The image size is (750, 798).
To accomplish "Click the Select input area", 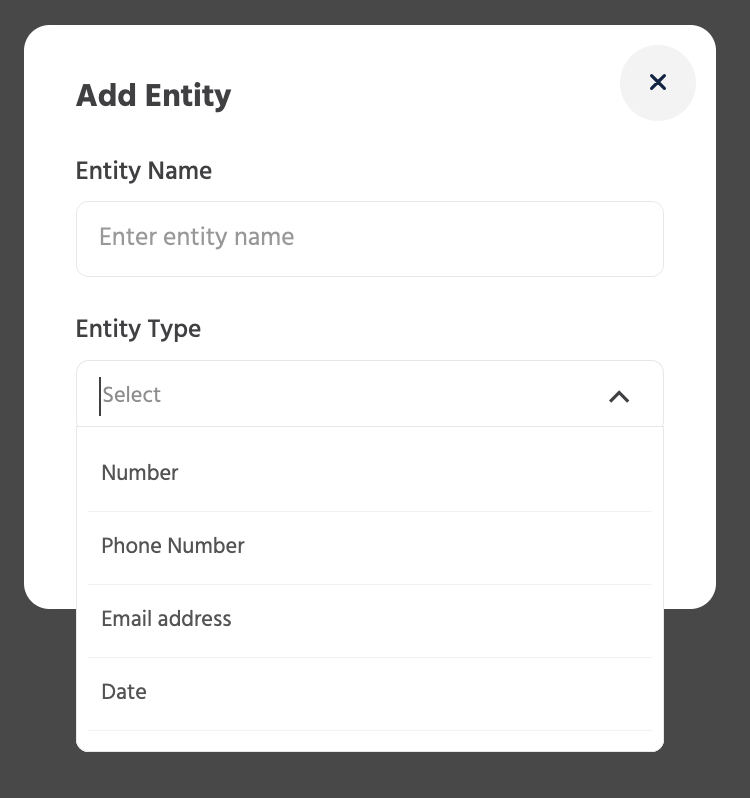I will 300,394.
